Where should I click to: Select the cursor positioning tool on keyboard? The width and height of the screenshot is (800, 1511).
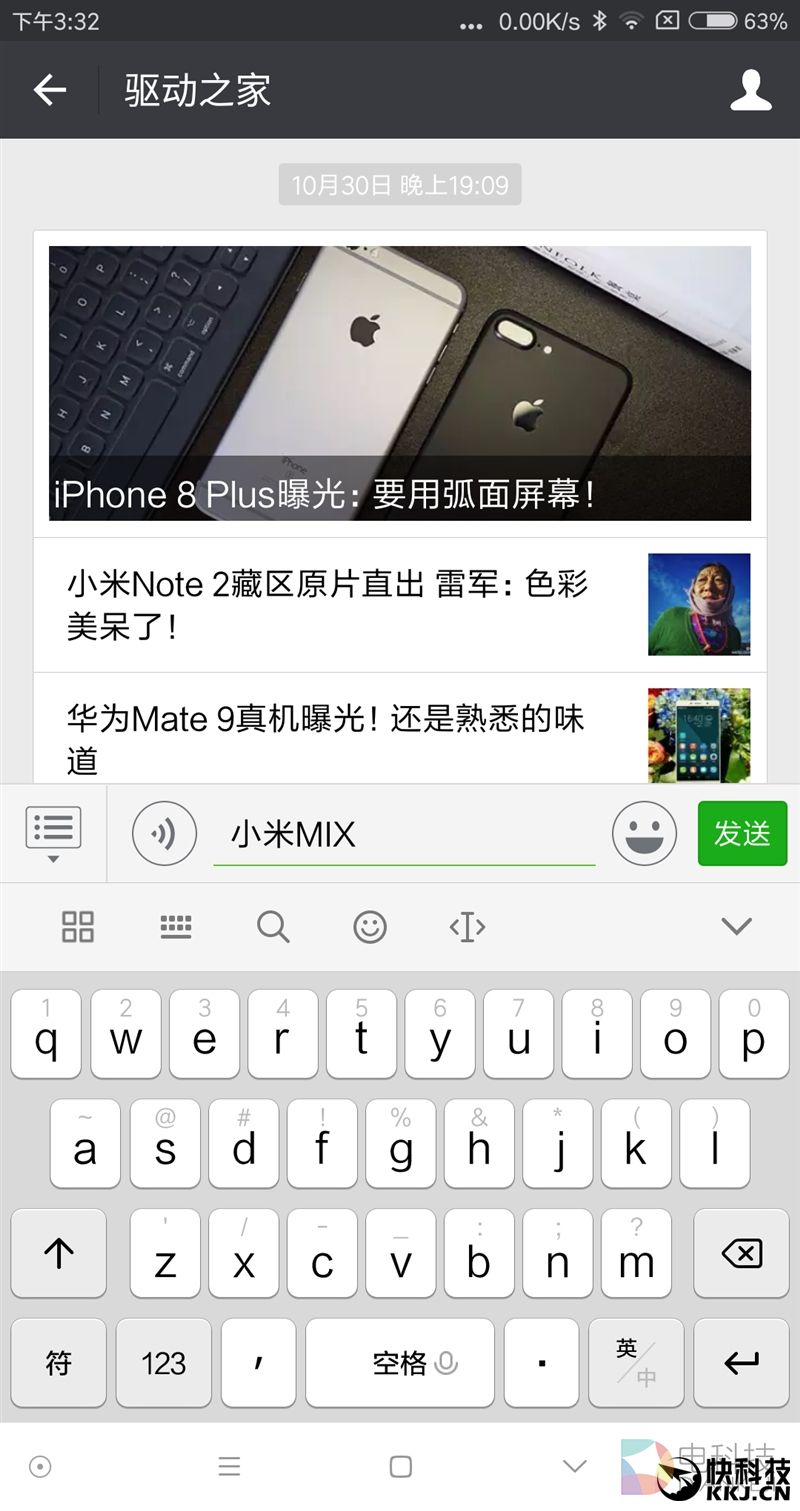465,926
